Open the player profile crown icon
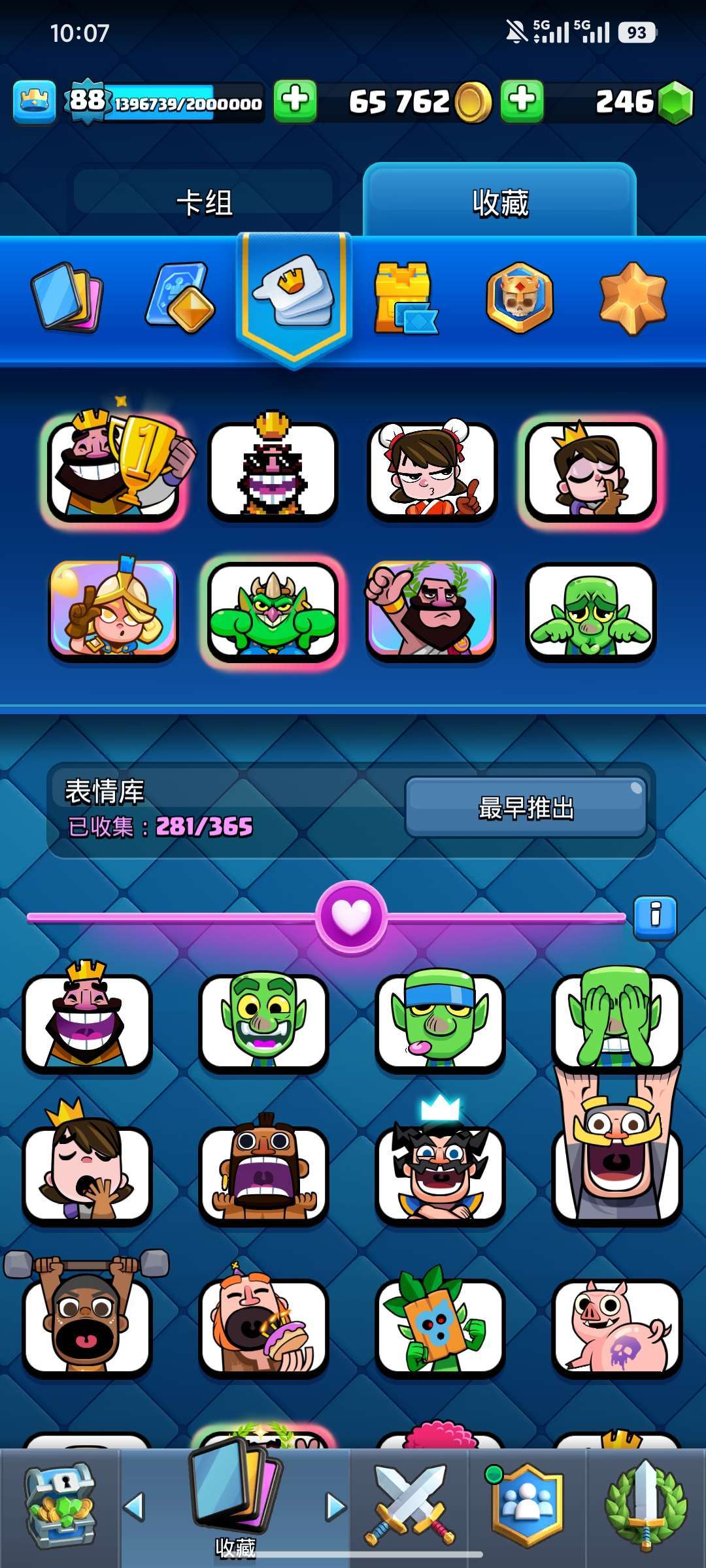 coord(35,101)
